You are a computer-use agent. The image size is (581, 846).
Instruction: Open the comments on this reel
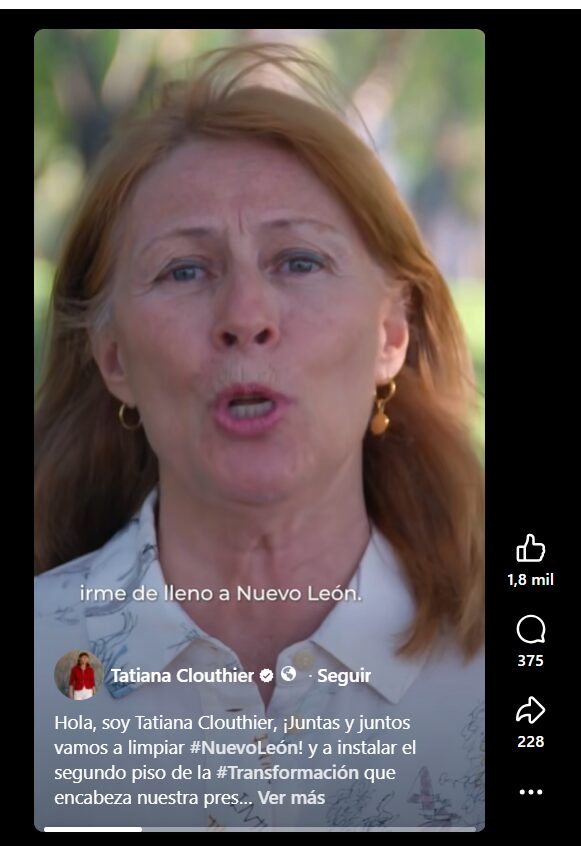530,629
